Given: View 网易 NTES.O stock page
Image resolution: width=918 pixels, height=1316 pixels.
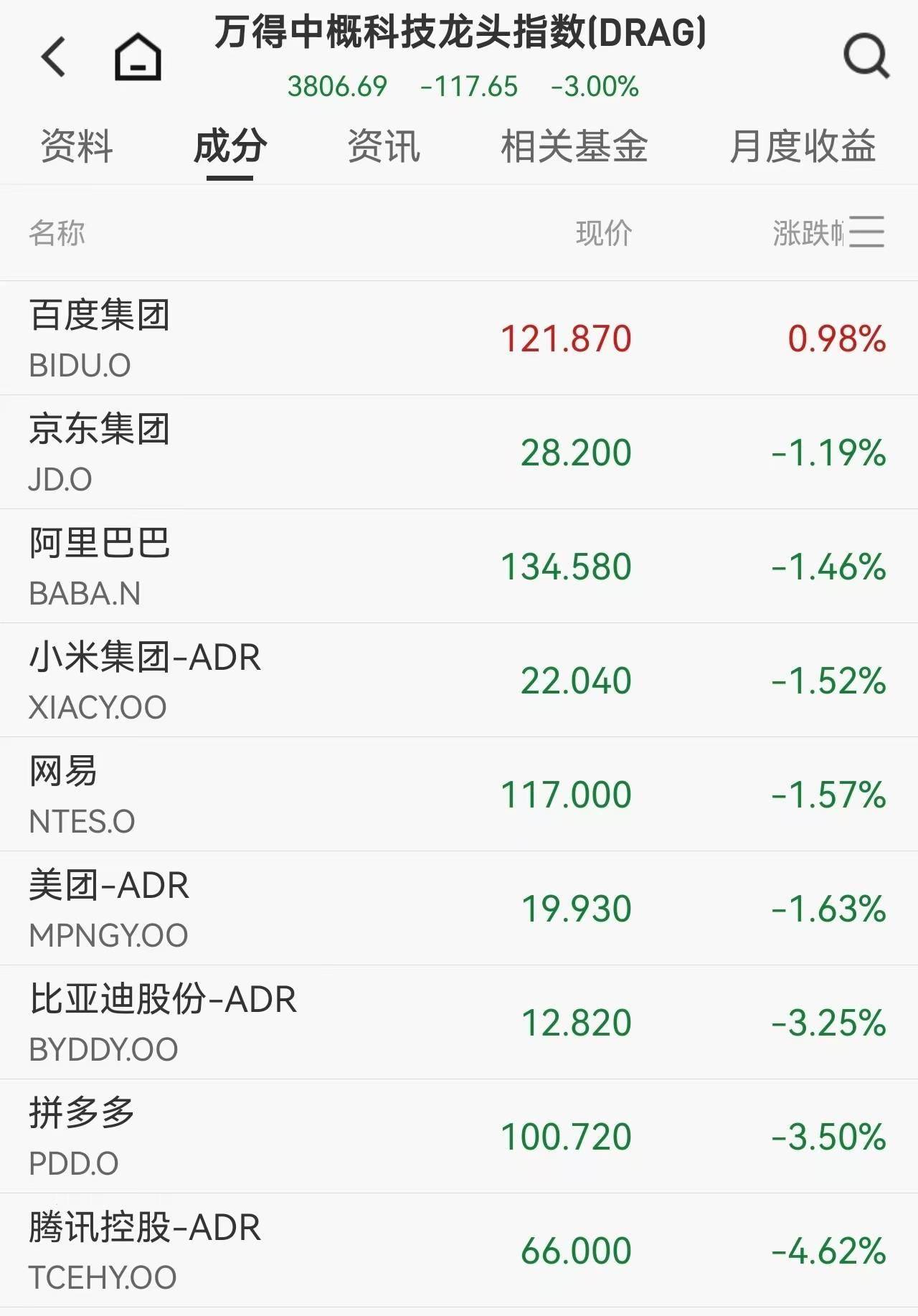Looking at the screenshot, I should (82, 794).
